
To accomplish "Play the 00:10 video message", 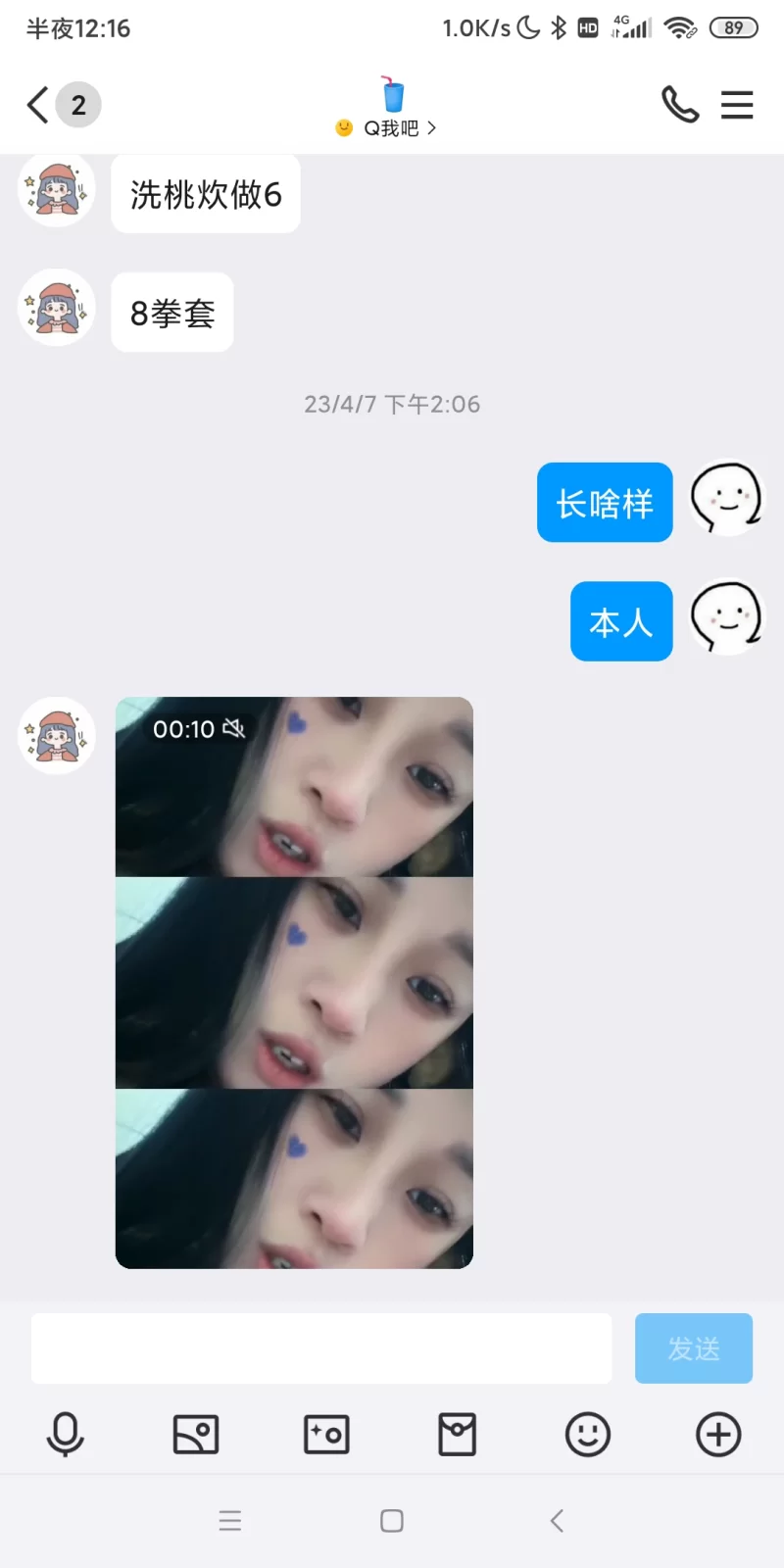I will [294, 982].
